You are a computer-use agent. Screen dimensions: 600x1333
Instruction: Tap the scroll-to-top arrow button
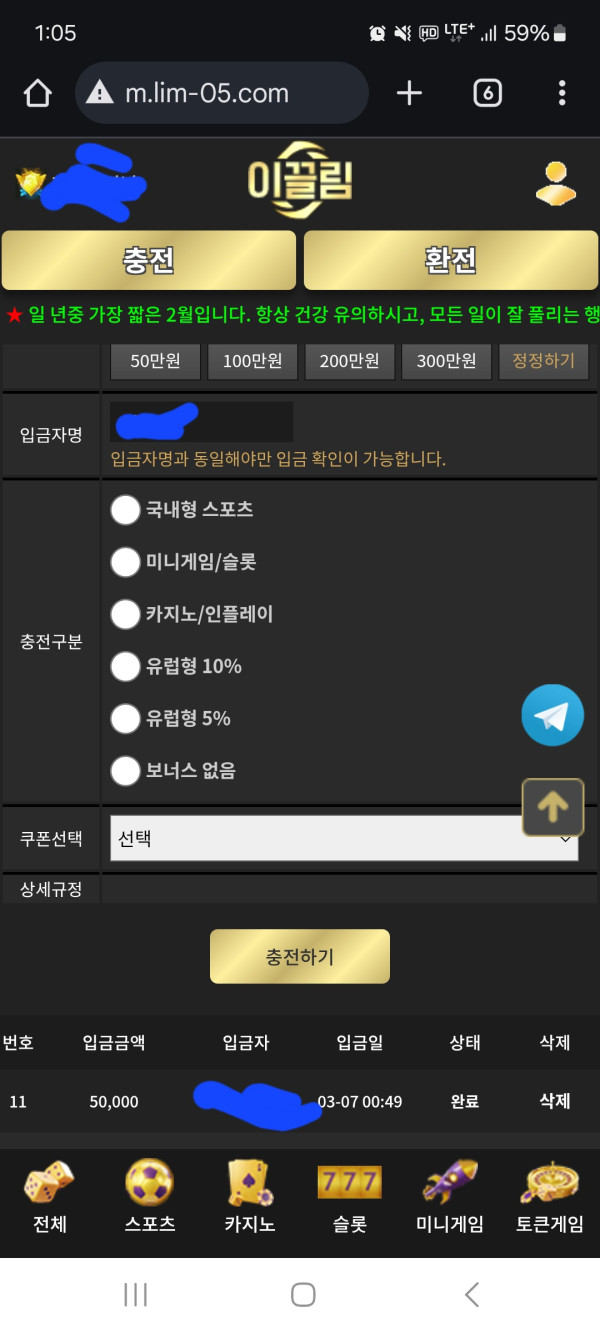pyautogui.click(x=553, y=807)
